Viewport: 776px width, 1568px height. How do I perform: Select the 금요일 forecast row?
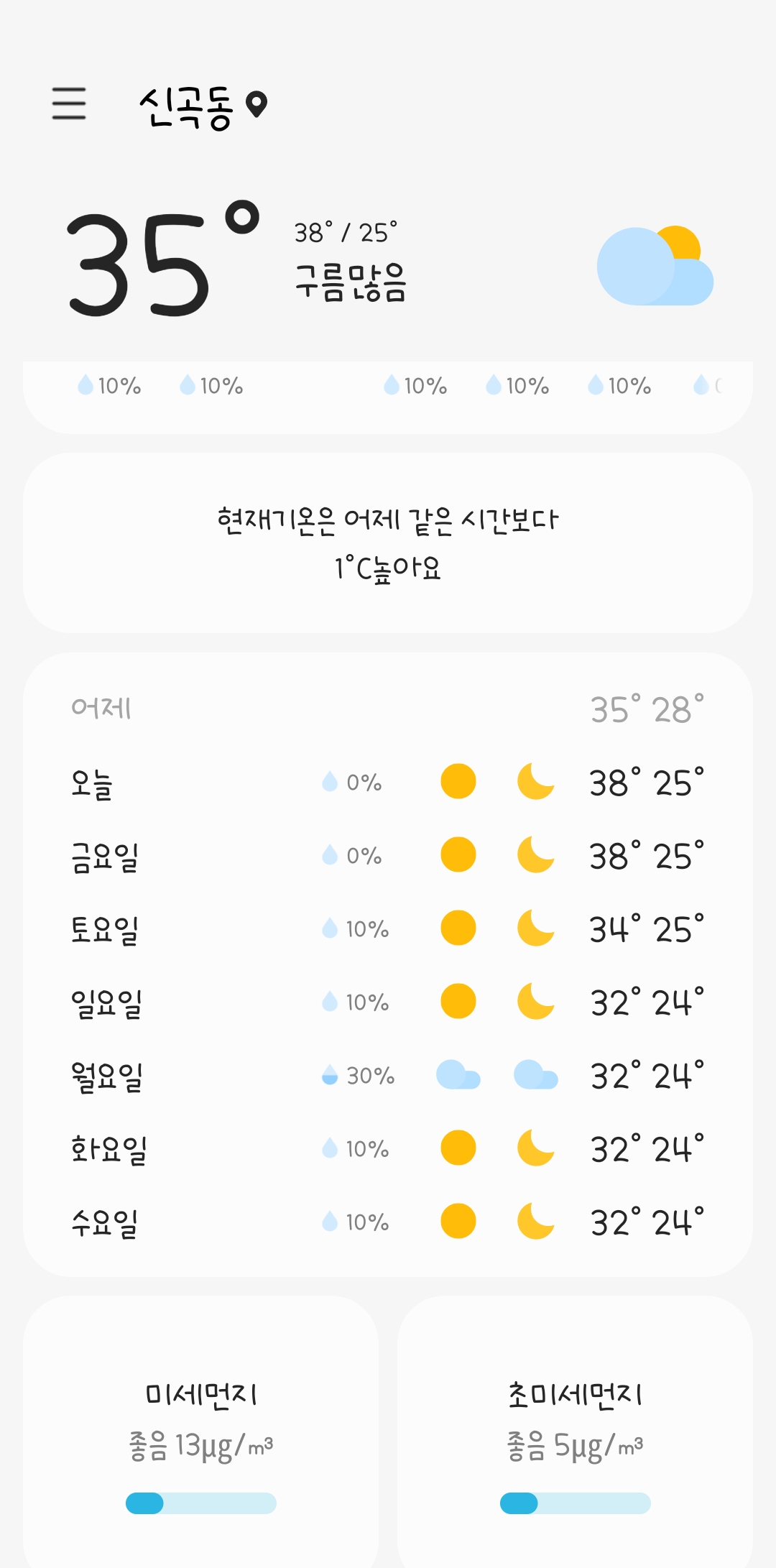(388, 856)
